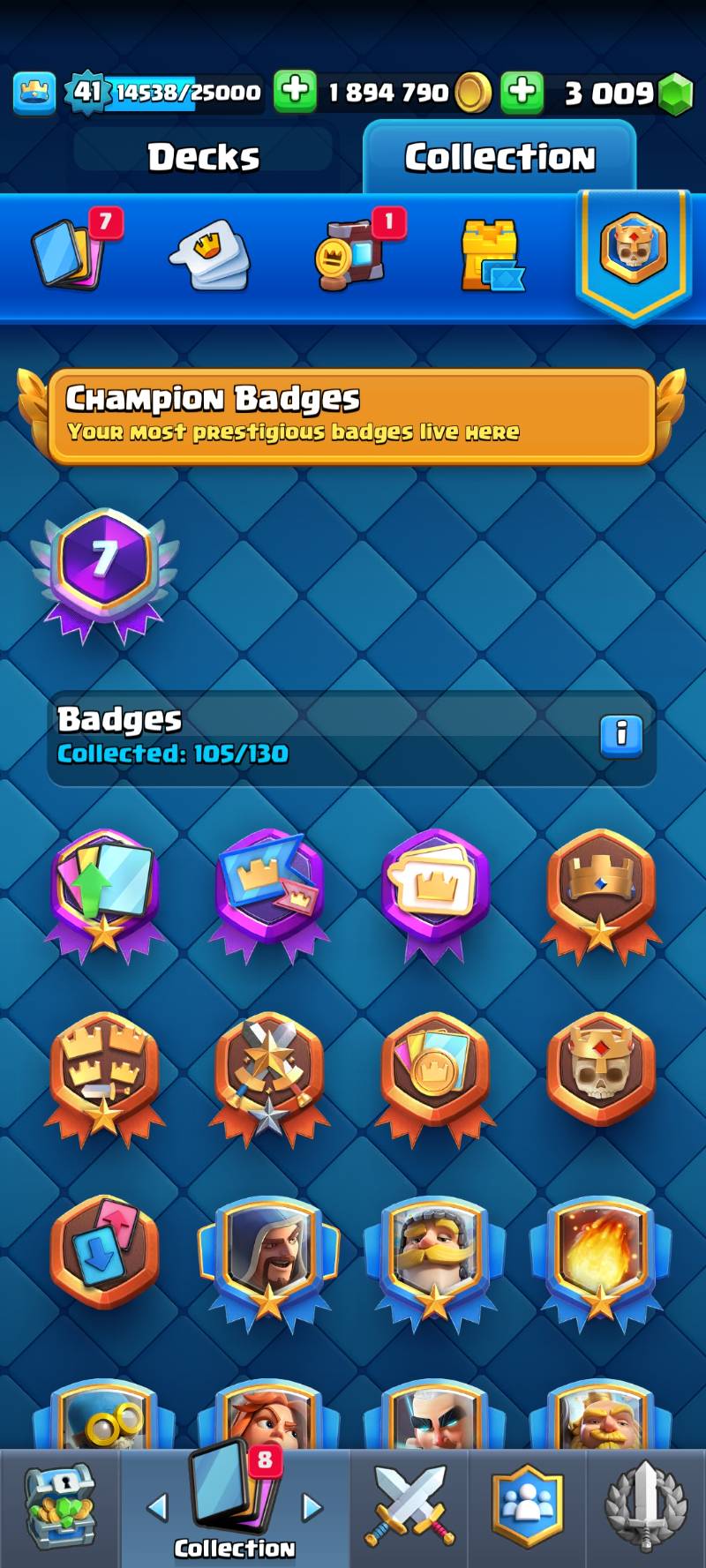Open the tower skins sub-tab
The width and height of the screenshot is (706, 1568).
pos(491,256)
